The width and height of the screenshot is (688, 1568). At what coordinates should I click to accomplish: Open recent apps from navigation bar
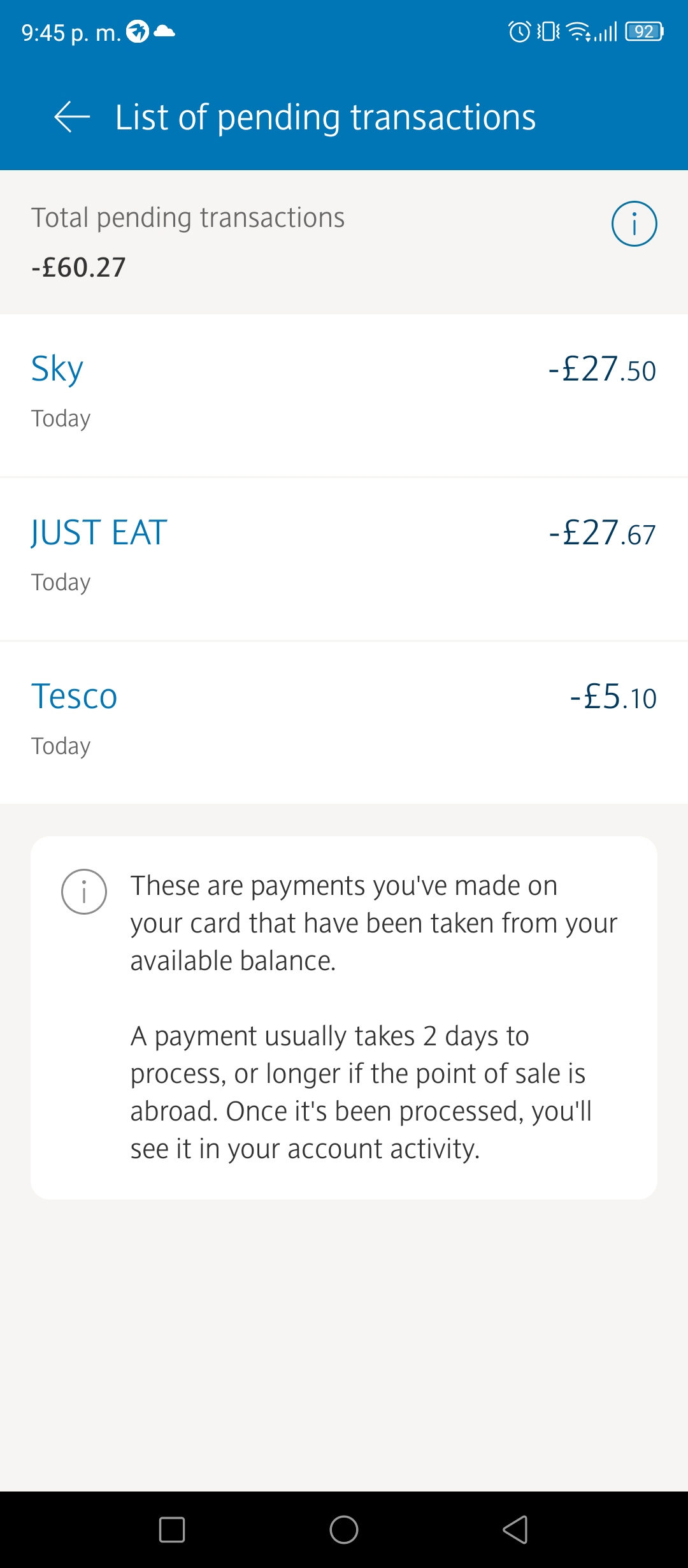pyautogui.click(x=172, y=1529)
